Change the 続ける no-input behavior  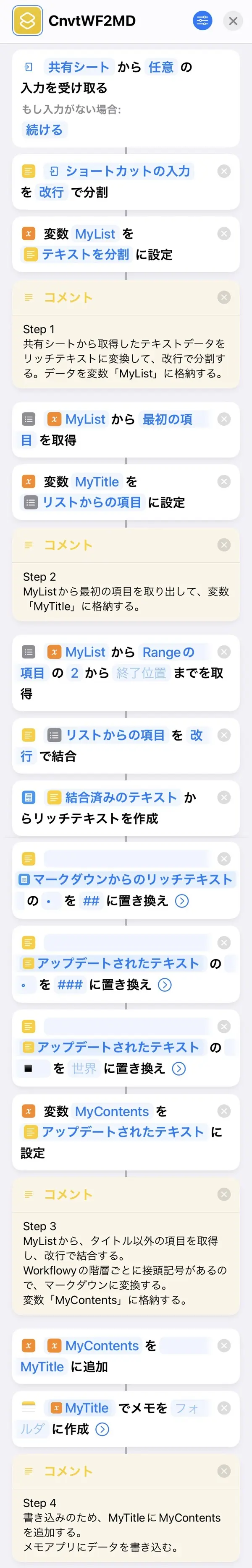44,130
